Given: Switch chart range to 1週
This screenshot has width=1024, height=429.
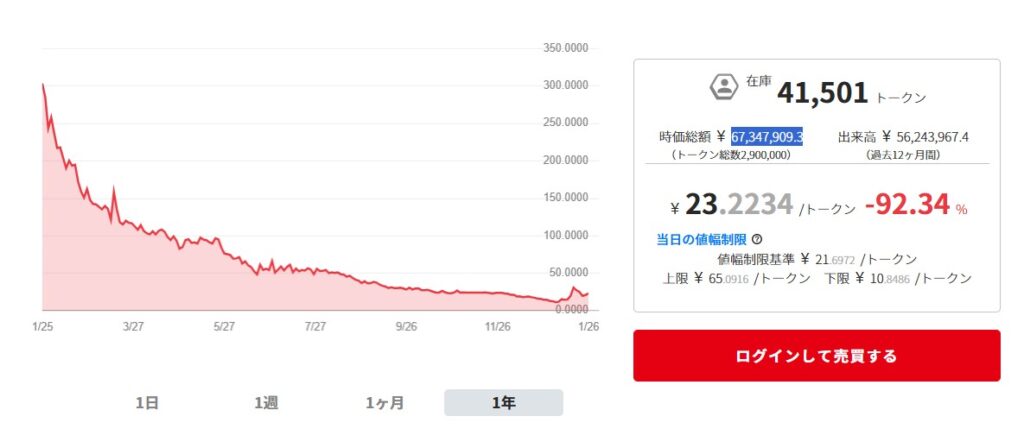Looking at the screenshot, I should click(265, 403).
